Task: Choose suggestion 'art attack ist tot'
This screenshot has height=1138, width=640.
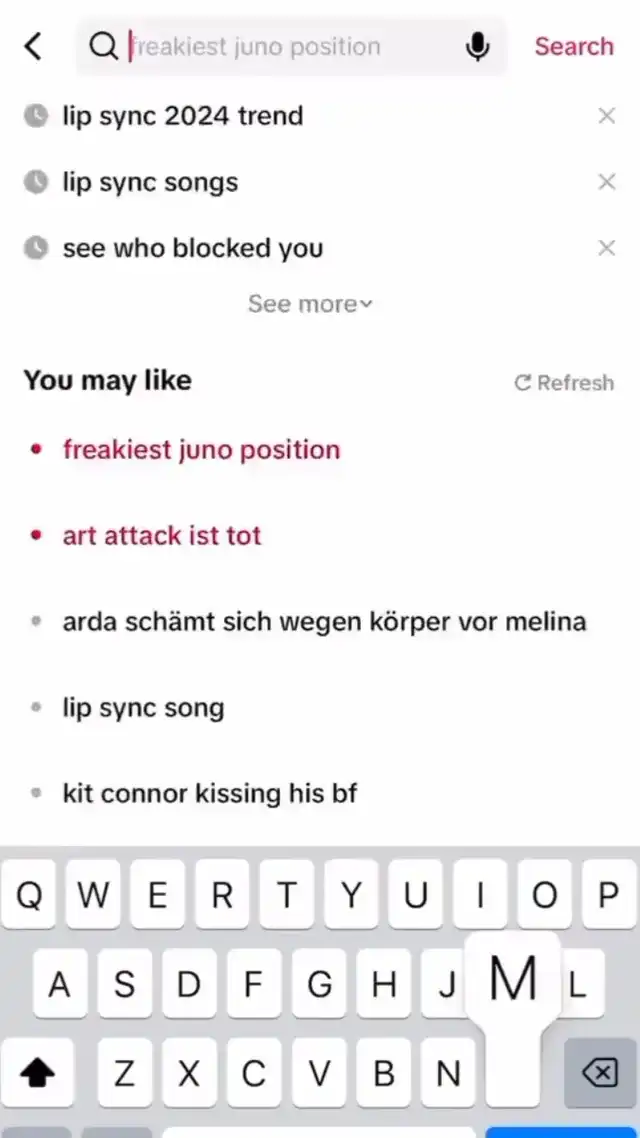Action: (162, 536)
